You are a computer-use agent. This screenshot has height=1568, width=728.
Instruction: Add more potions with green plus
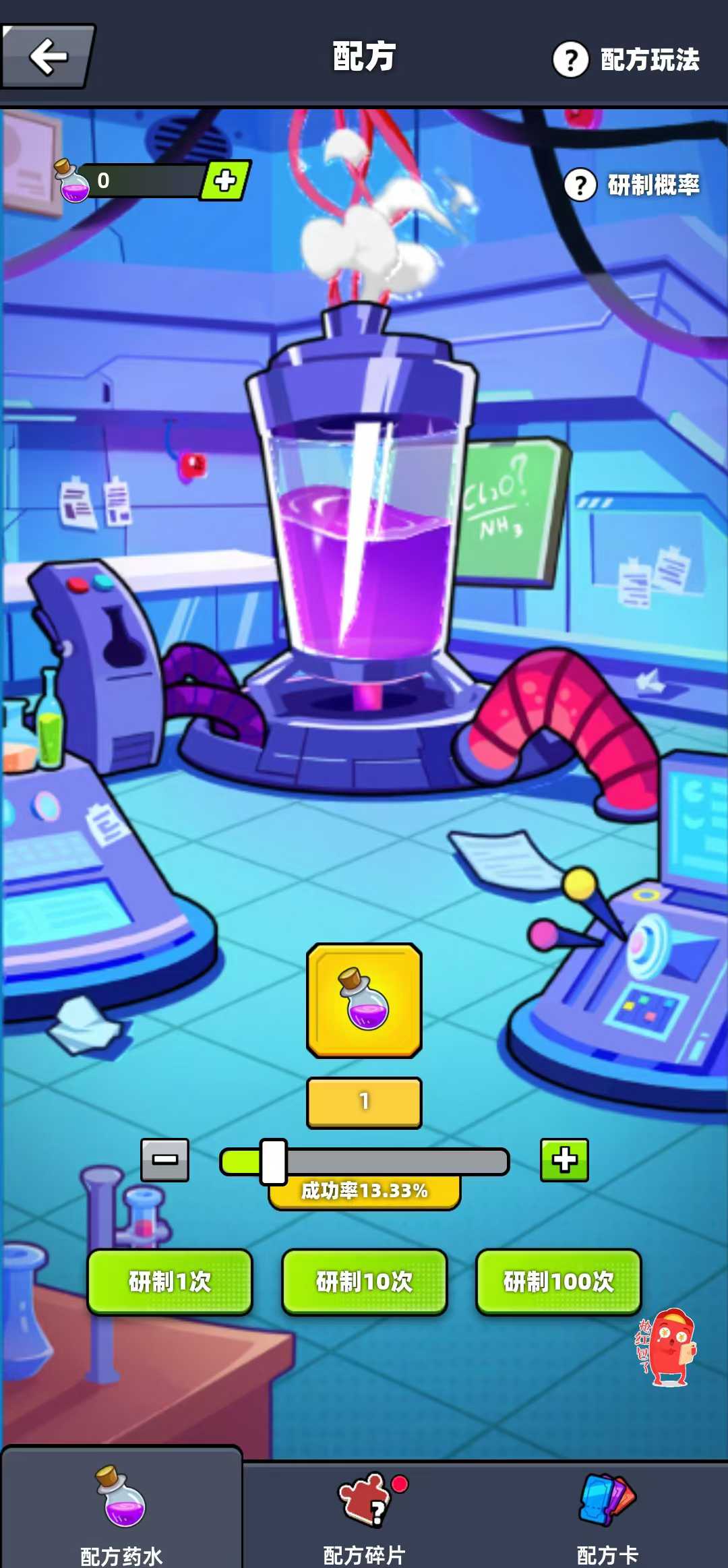(x=225, y=181)
